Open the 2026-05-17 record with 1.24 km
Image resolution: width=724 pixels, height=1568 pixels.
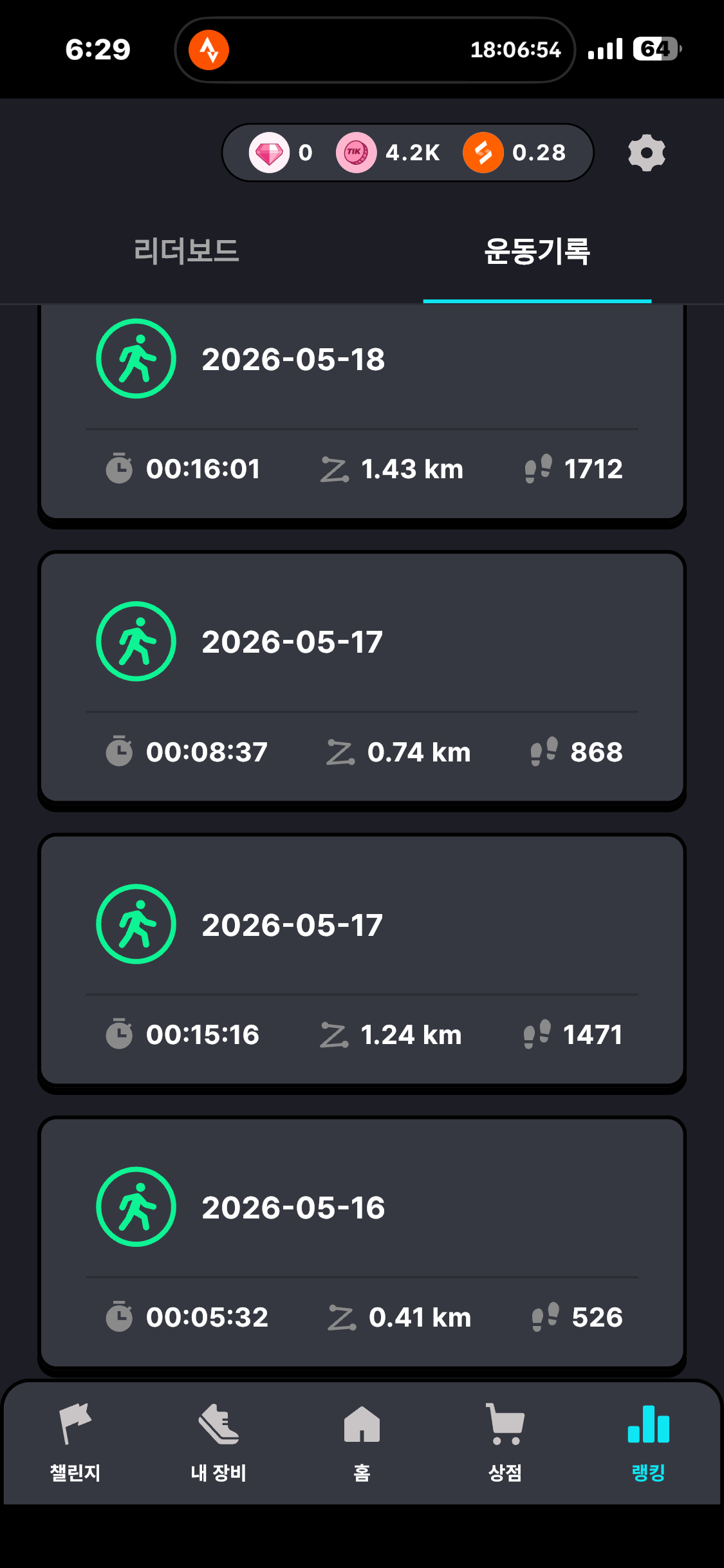coord(362,960)
